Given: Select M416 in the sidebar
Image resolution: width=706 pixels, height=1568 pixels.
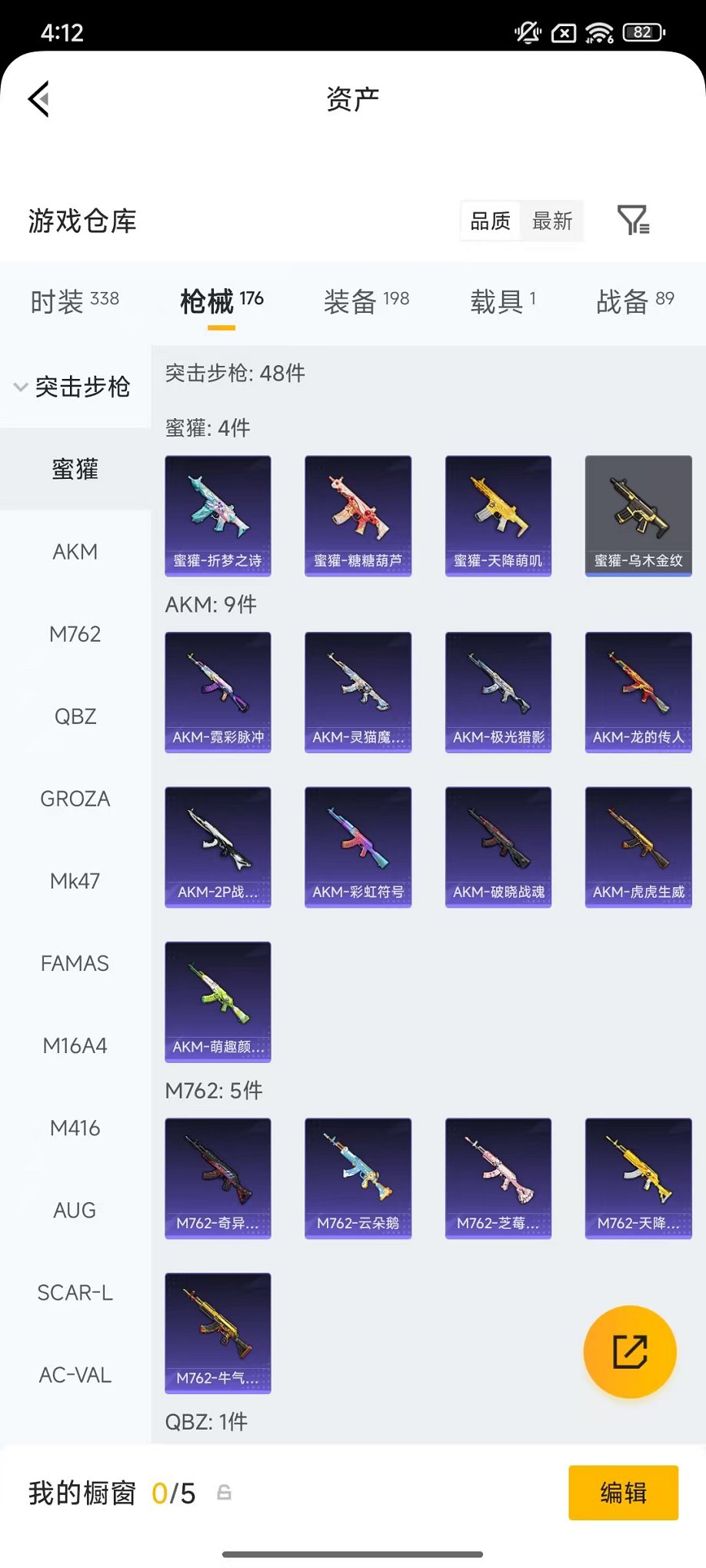Looking at the screenshot, I should click(x=75, y=1128).
